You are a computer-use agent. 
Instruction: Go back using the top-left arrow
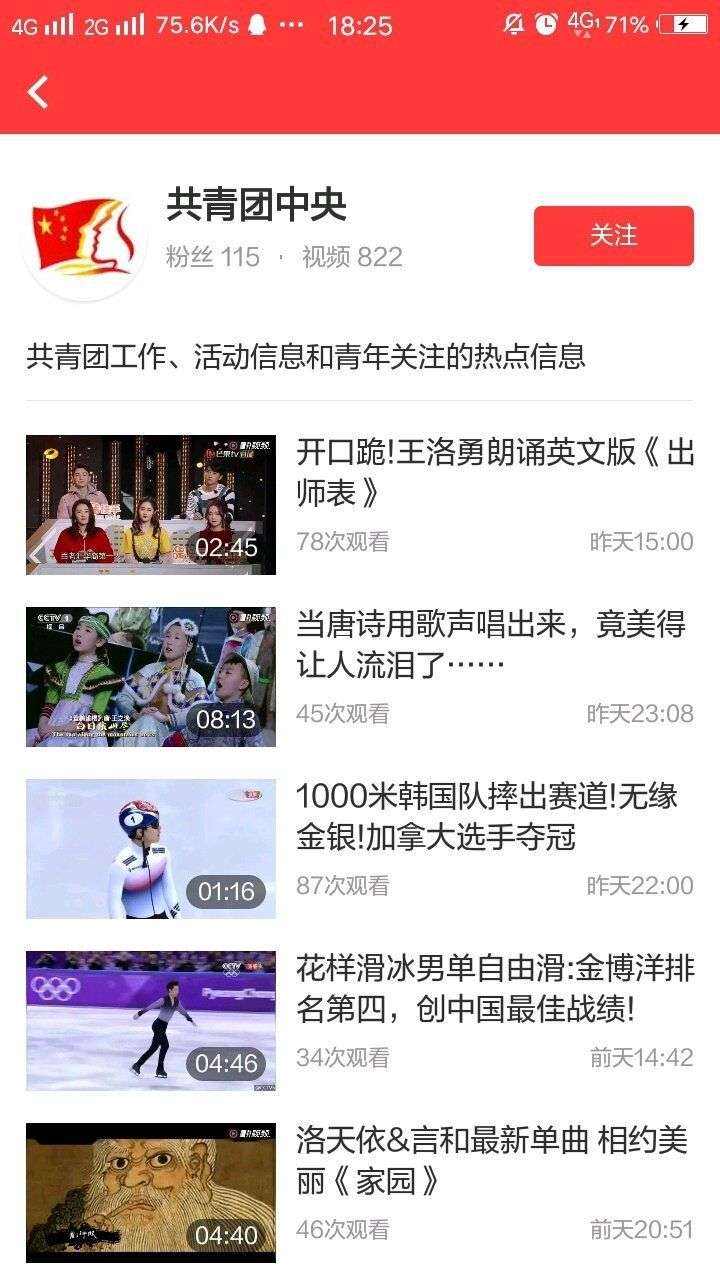(x=38, y=92)
